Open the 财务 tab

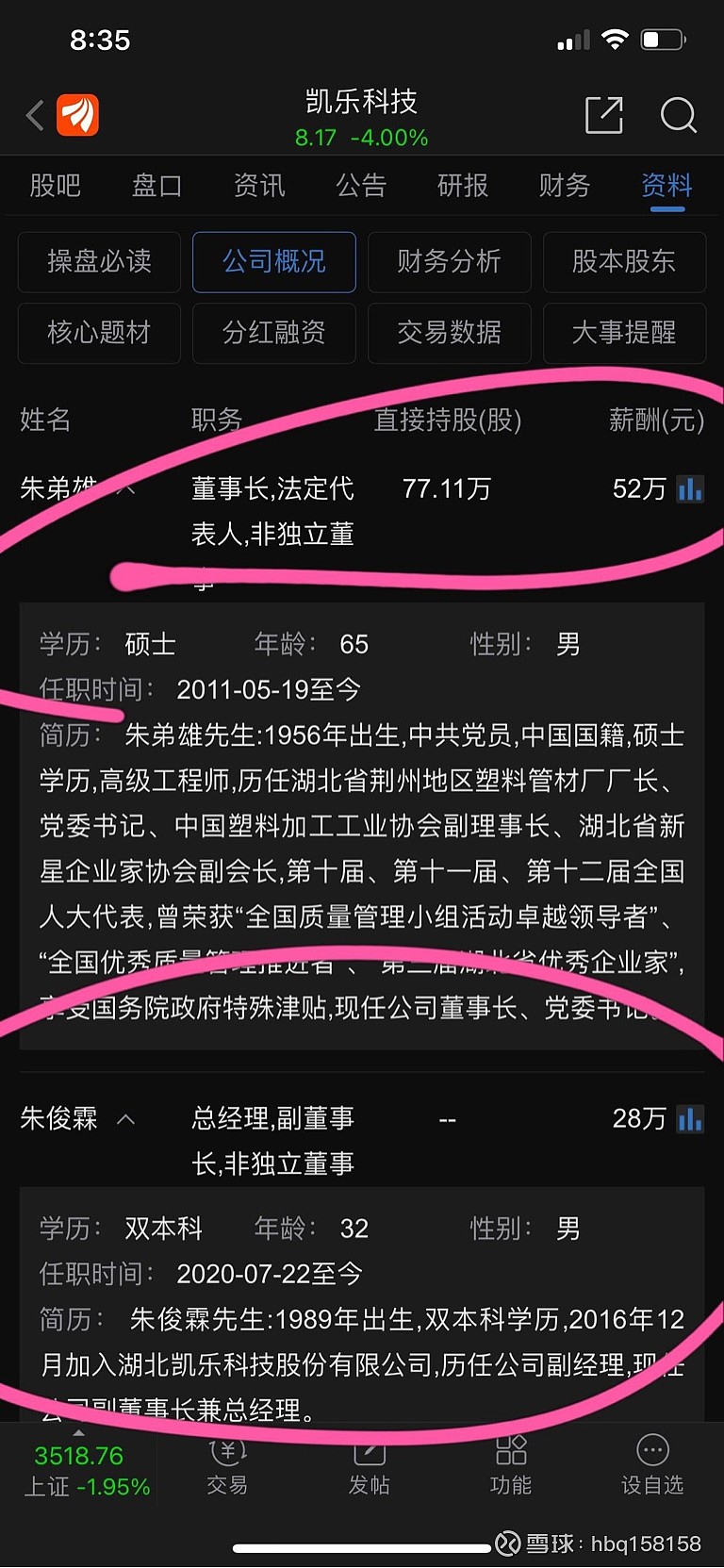(564, 186)
